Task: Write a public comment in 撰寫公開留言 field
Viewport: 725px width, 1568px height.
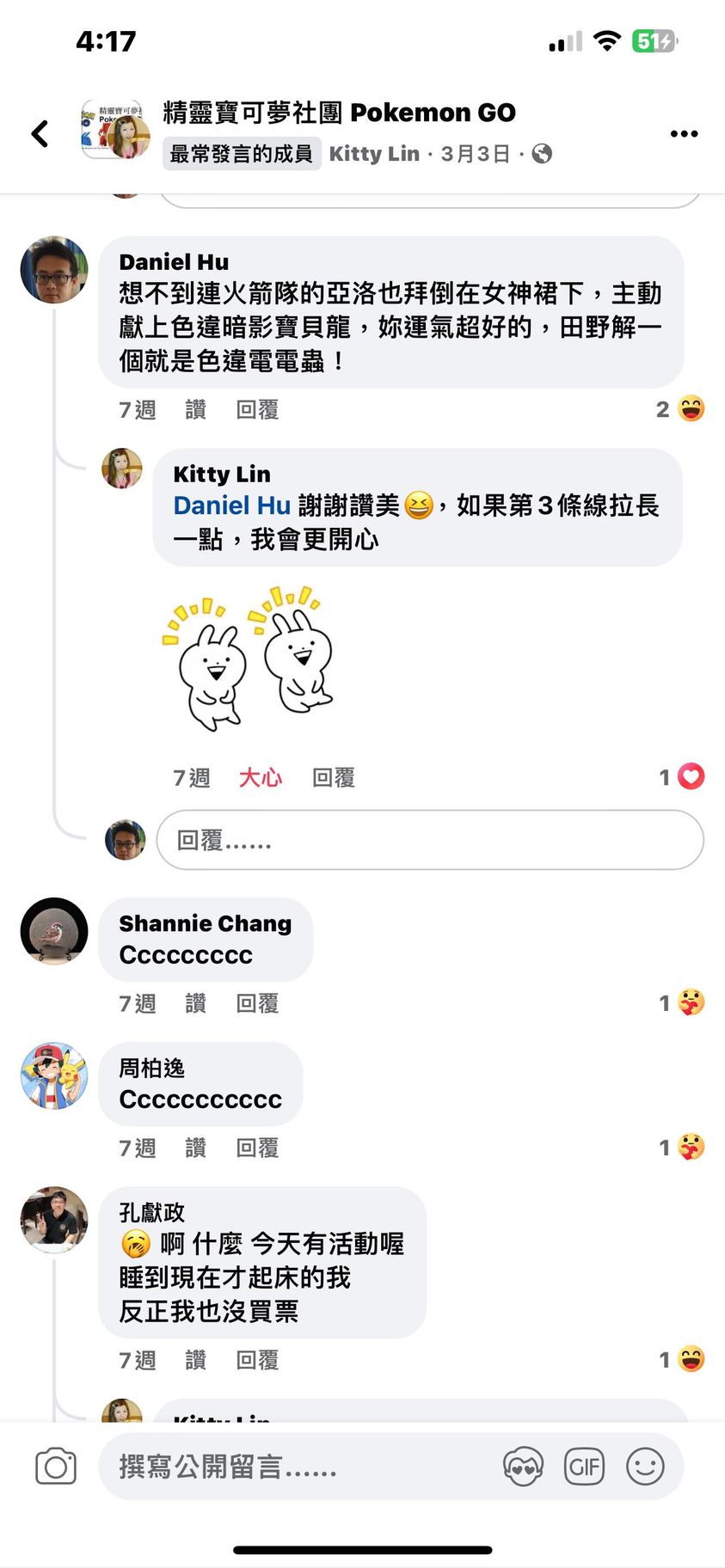Action: pos(292,1467)
